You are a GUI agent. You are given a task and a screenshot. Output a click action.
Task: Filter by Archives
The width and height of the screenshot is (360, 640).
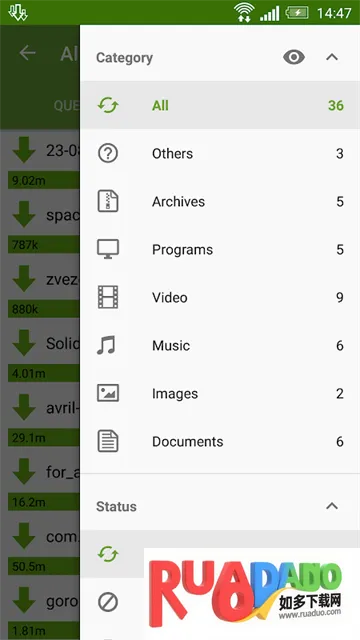[220, 202]
